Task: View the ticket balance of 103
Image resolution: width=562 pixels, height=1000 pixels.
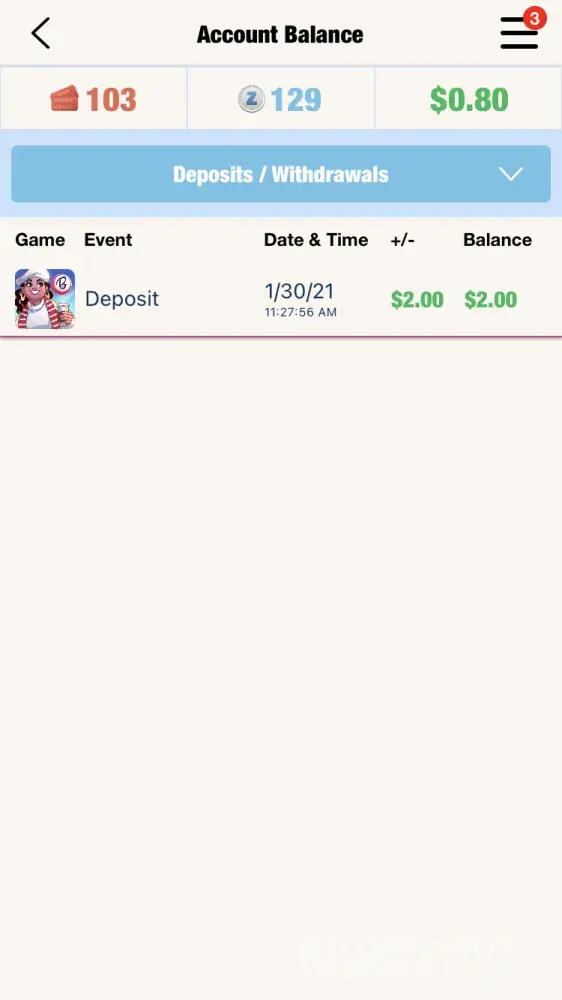Action: [94, 99]
